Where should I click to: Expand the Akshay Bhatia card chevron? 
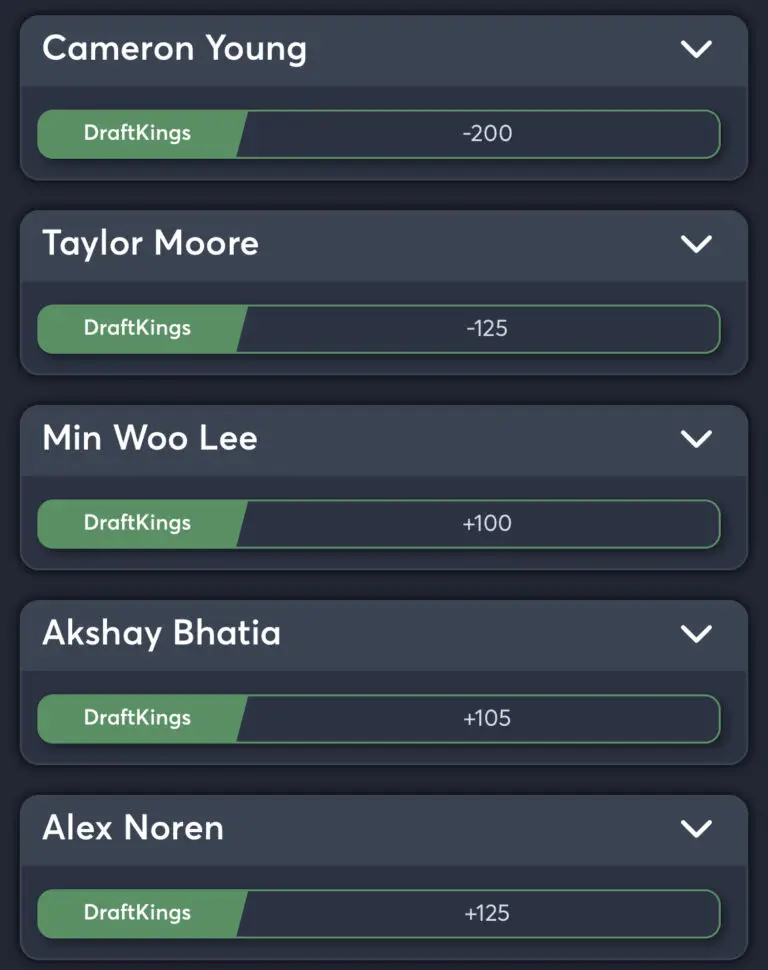tap(695, 634)
